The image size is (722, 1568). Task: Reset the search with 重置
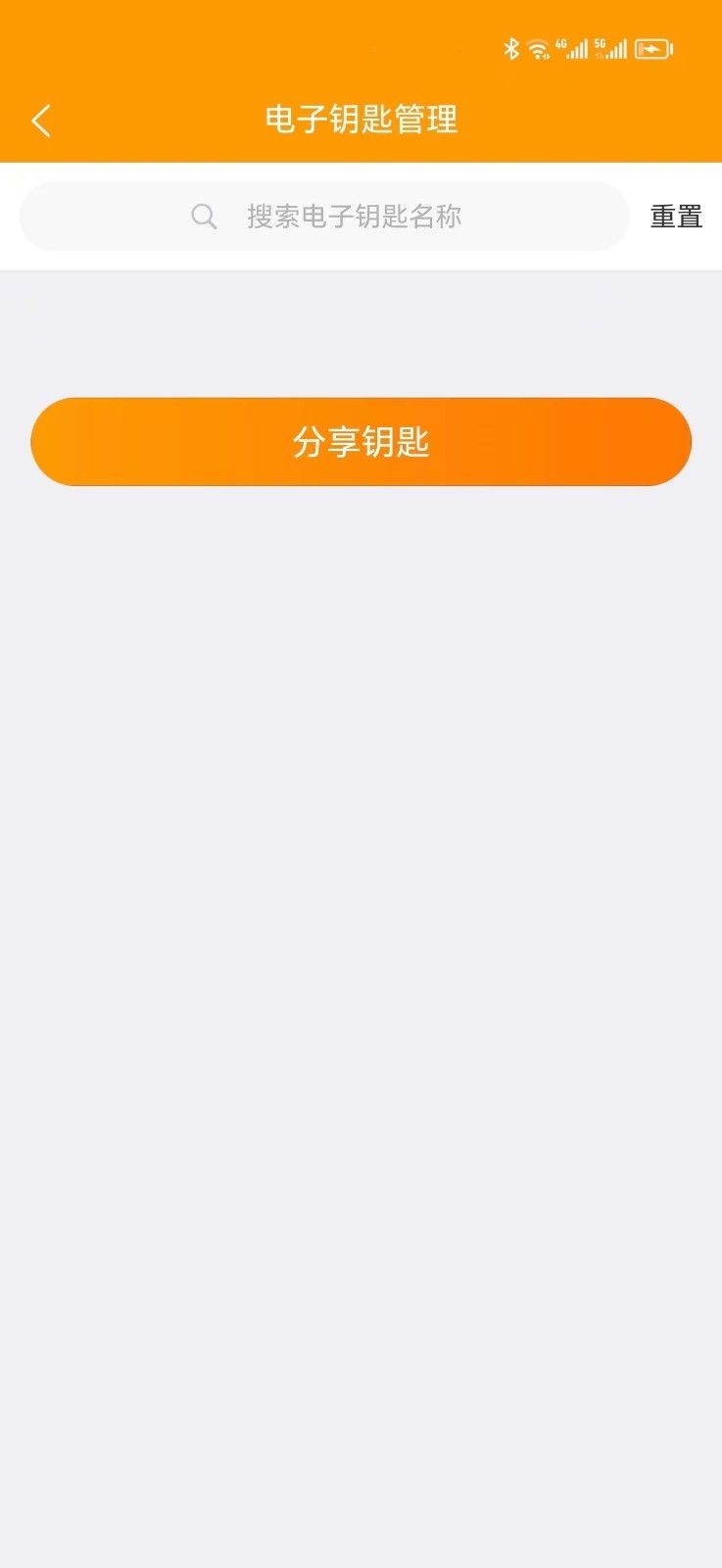point(676,217)
